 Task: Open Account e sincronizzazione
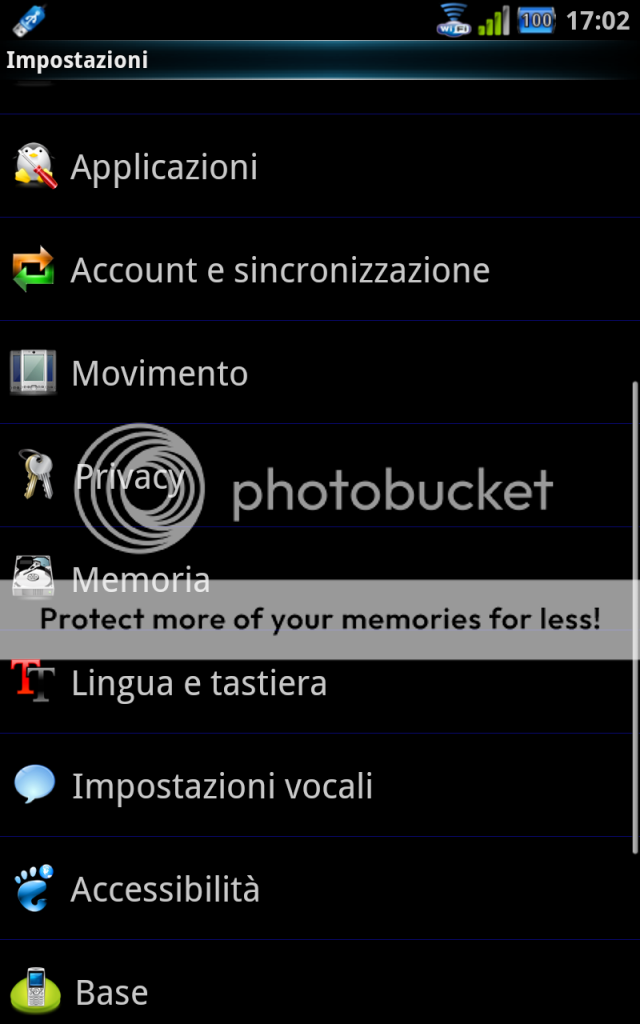click(x=280, y=270)
